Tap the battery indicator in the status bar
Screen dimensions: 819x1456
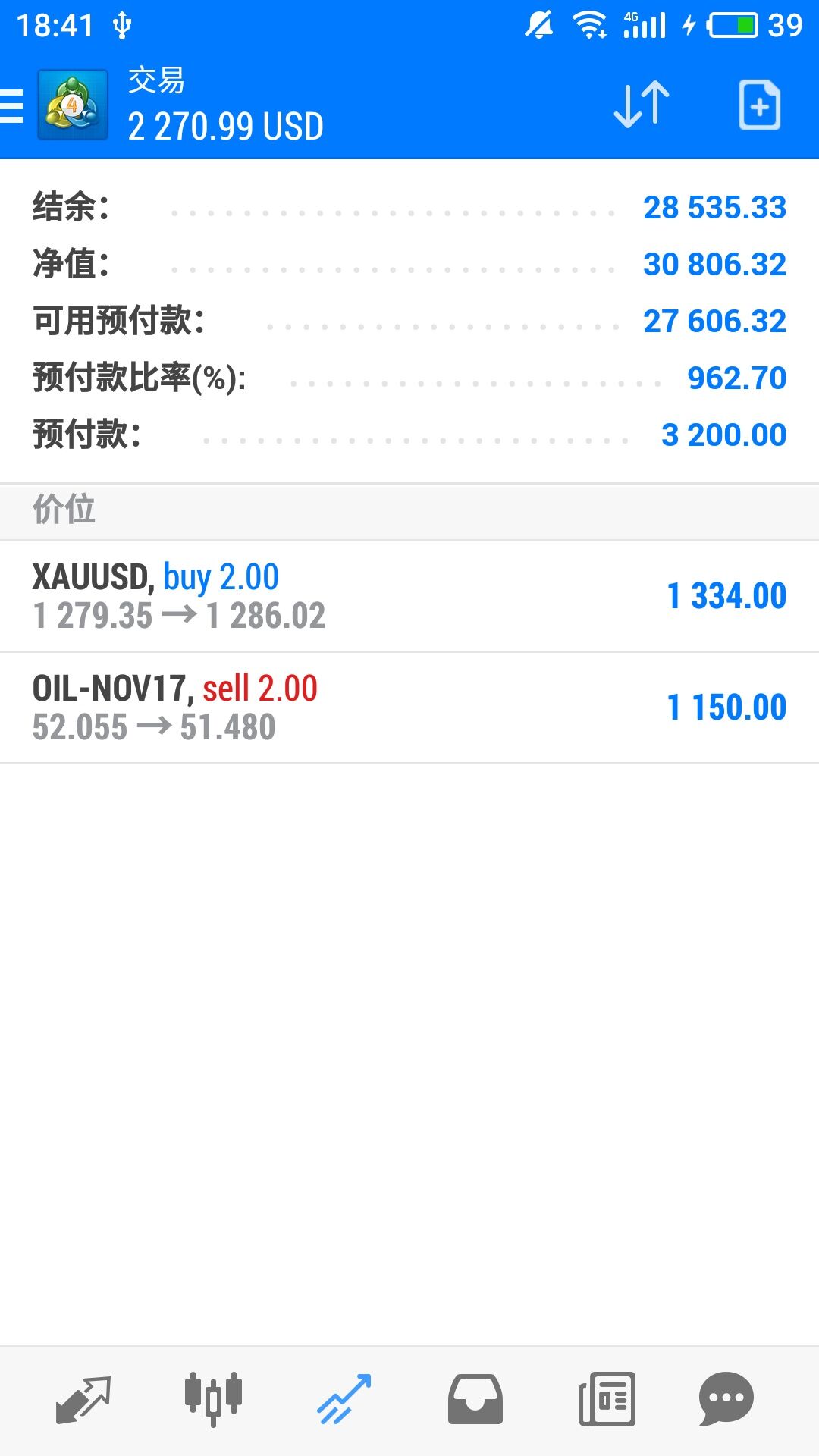click(x=734, y=24)
